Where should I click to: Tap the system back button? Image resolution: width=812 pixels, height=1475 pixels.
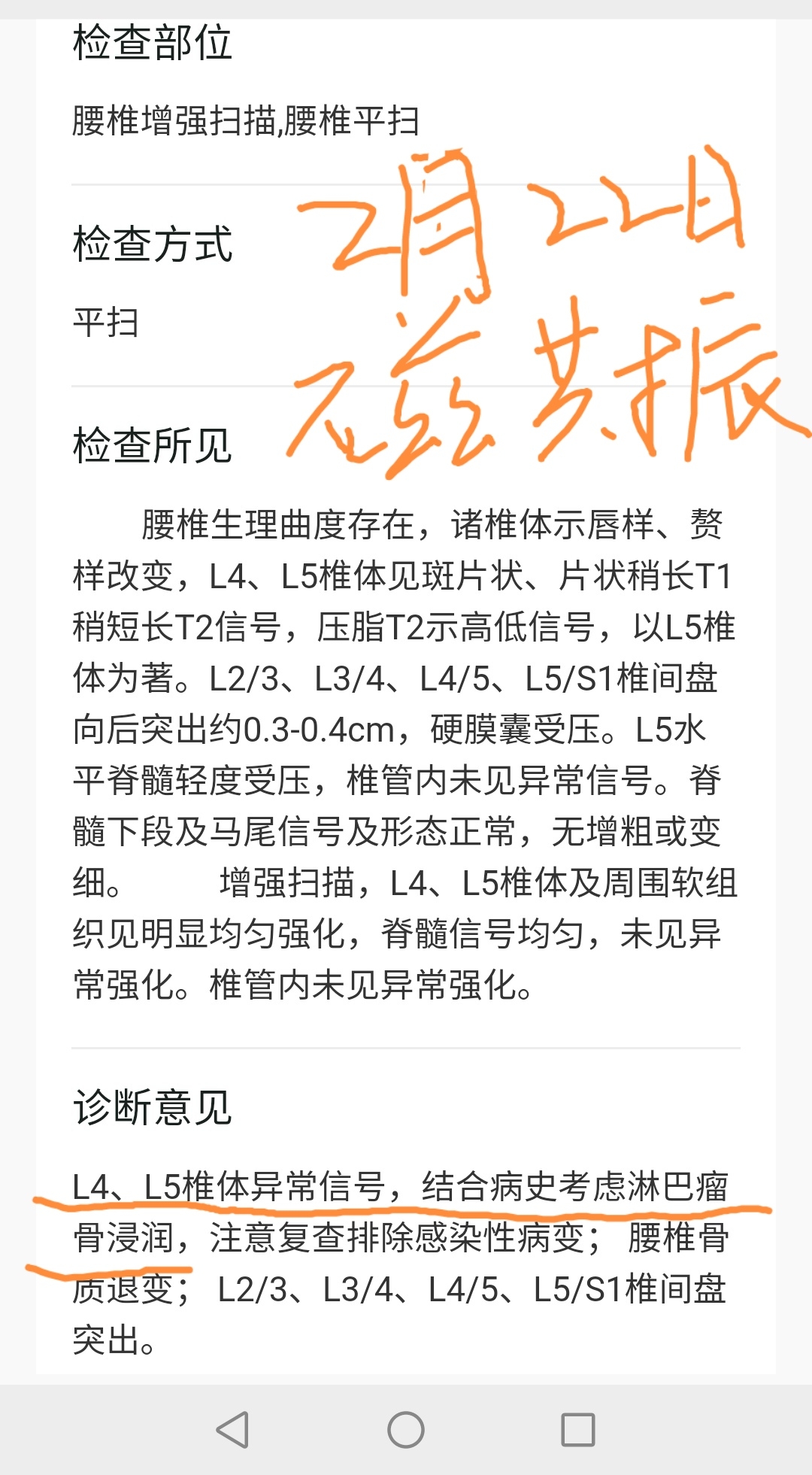232,1430
